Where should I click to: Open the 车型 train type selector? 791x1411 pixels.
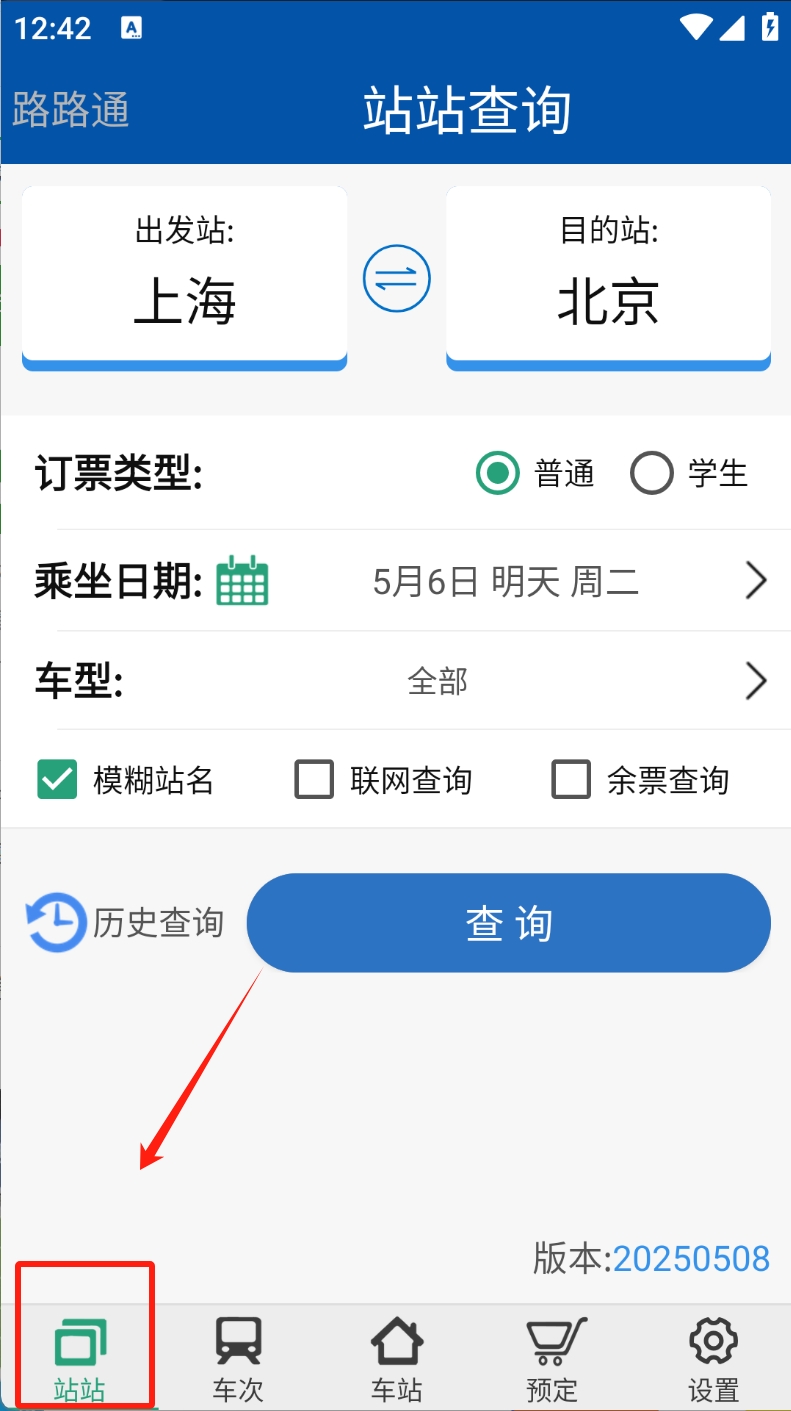point(437,682)
